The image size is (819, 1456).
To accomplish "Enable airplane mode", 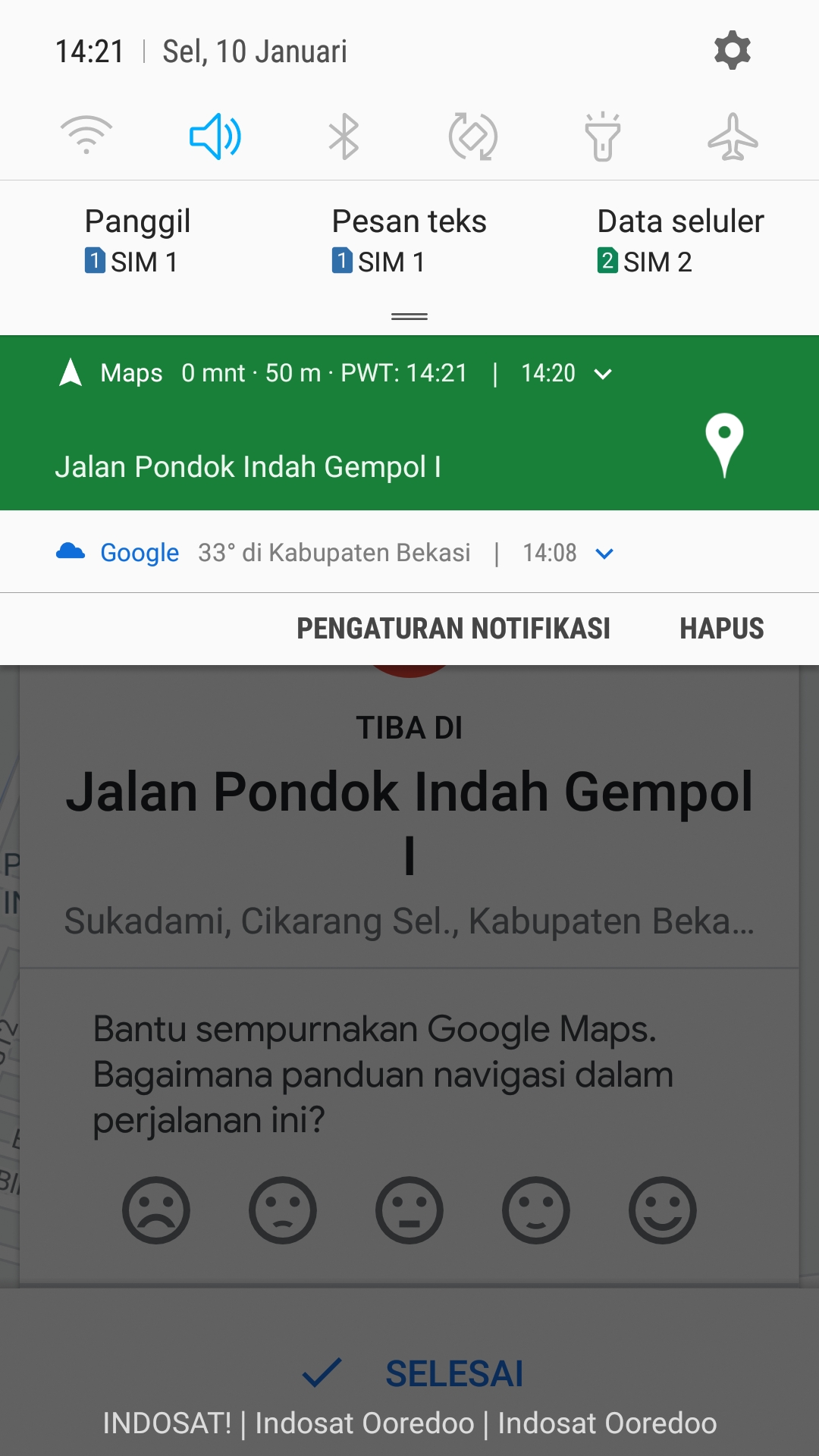I will pos(732,136).
